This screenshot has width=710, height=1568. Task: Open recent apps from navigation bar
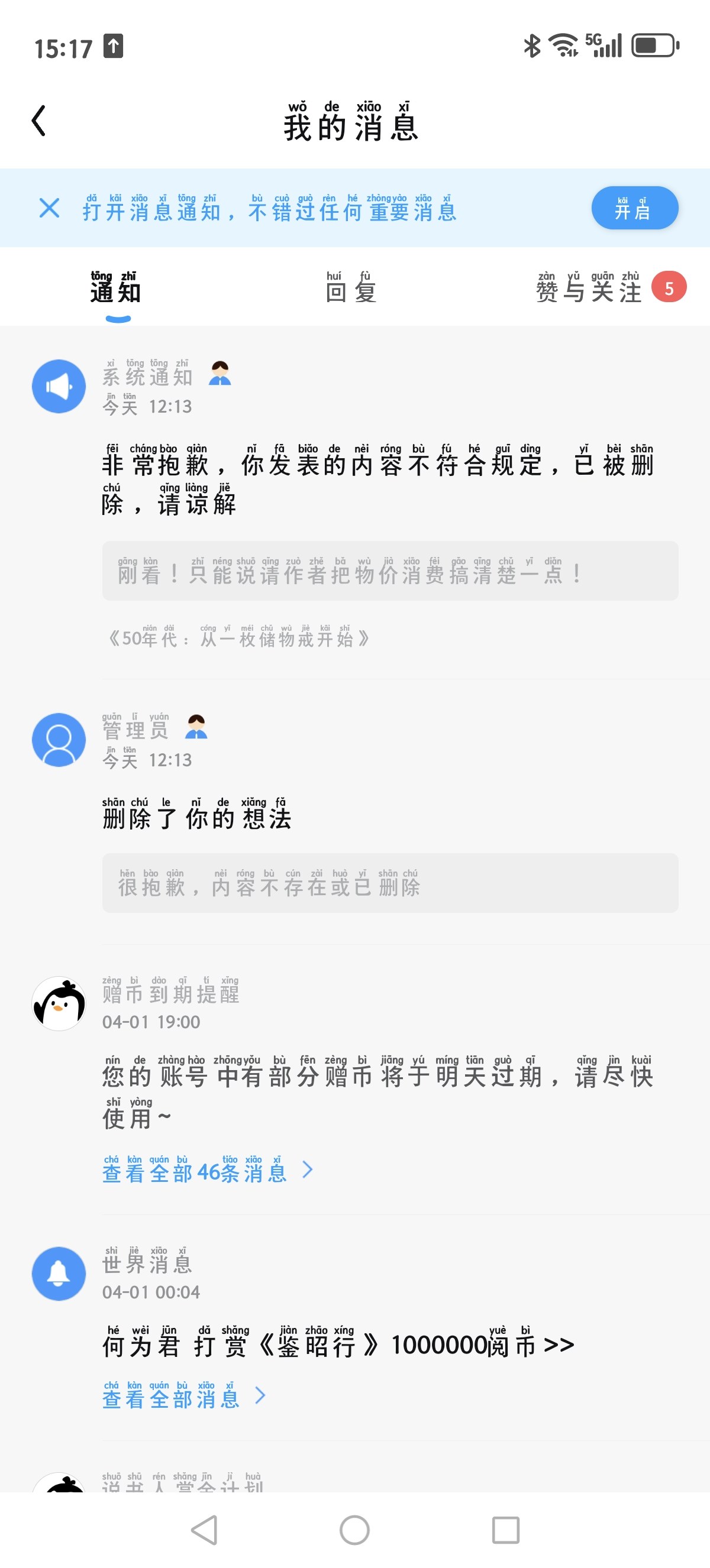(505, 1529)
